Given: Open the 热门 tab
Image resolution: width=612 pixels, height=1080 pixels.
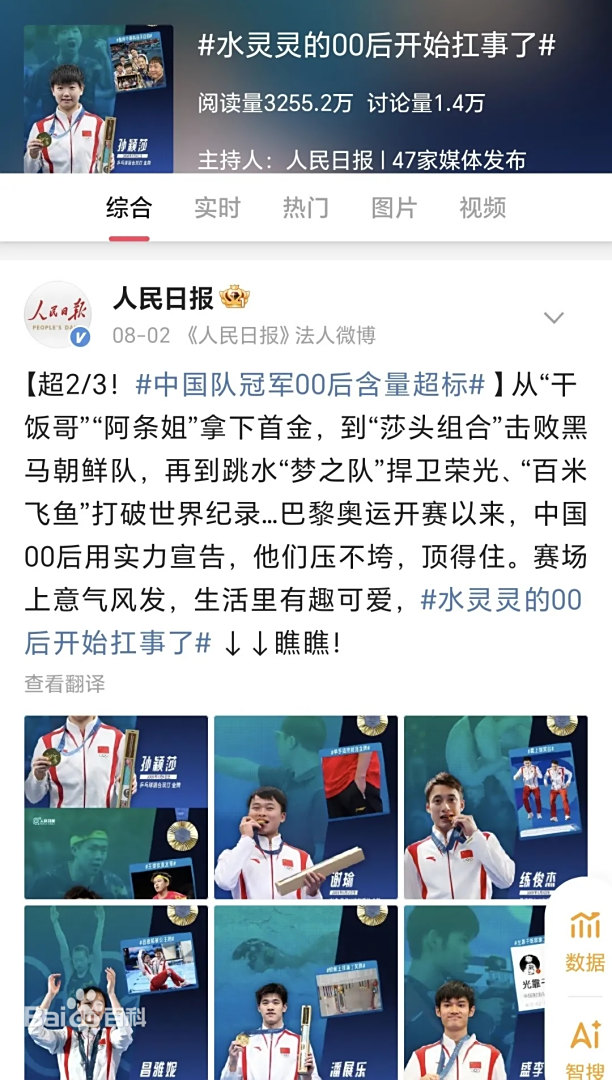Looking at the screenshot, I should tap(305, 208).
